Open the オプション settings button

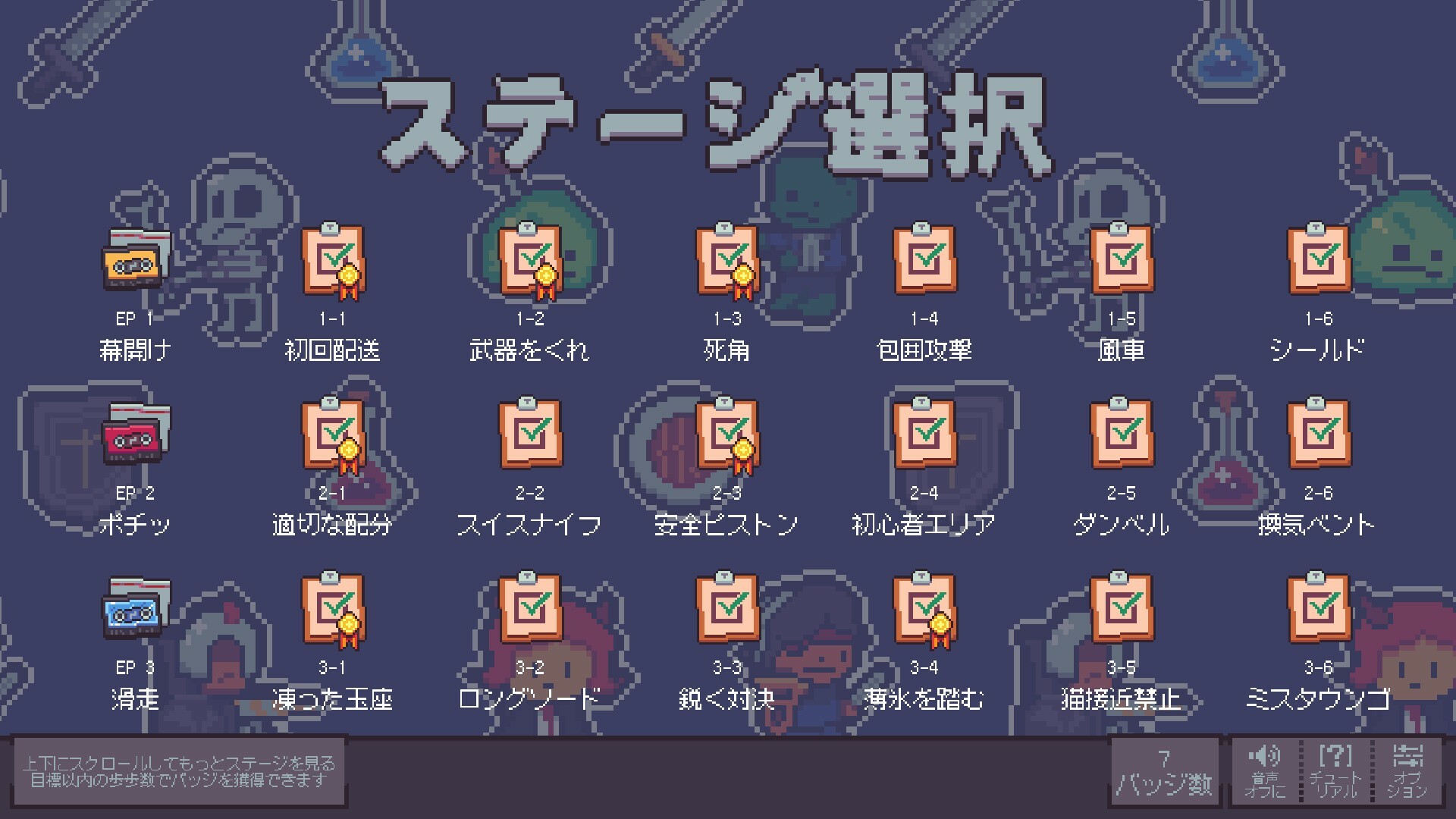(1407, 770)
